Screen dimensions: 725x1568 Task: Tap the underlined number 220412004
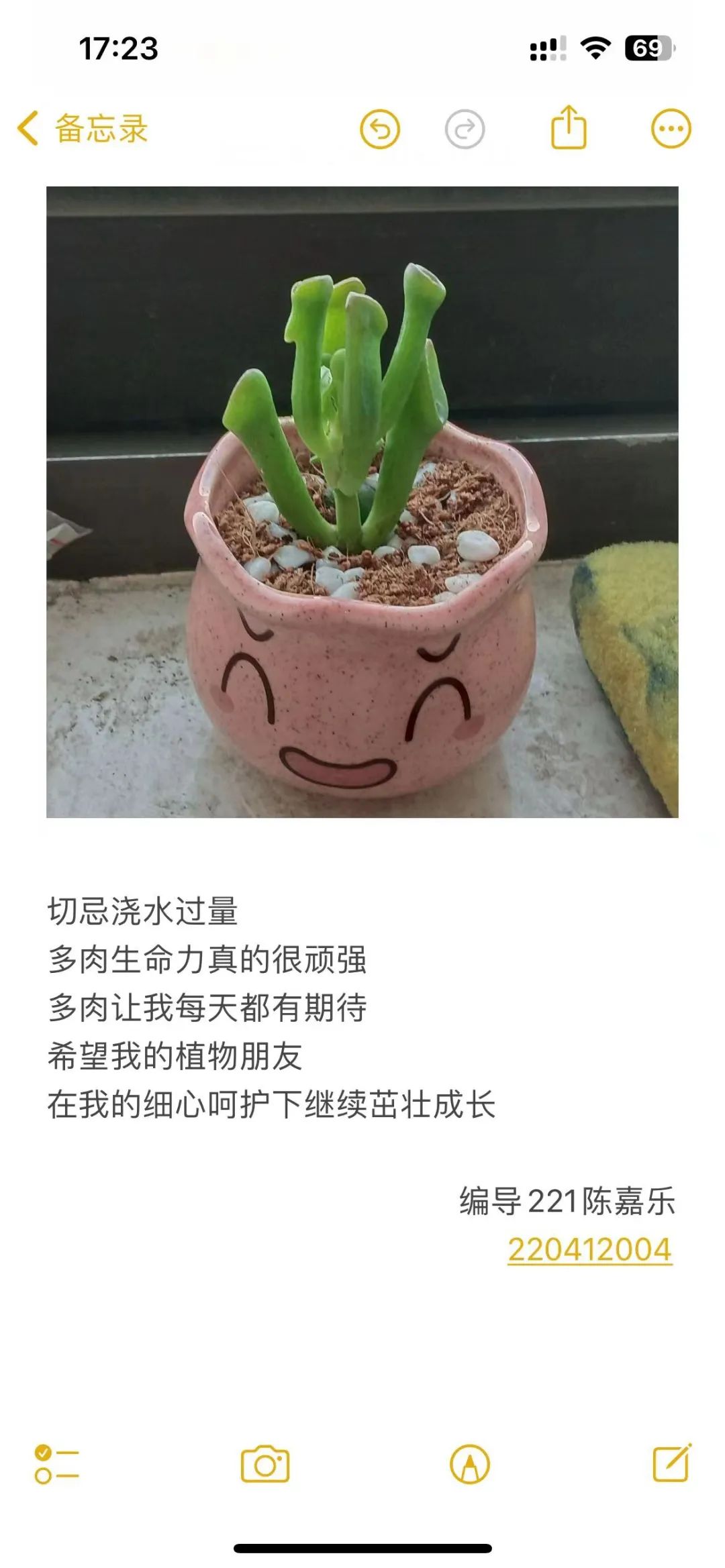(x=589, y=1249)
